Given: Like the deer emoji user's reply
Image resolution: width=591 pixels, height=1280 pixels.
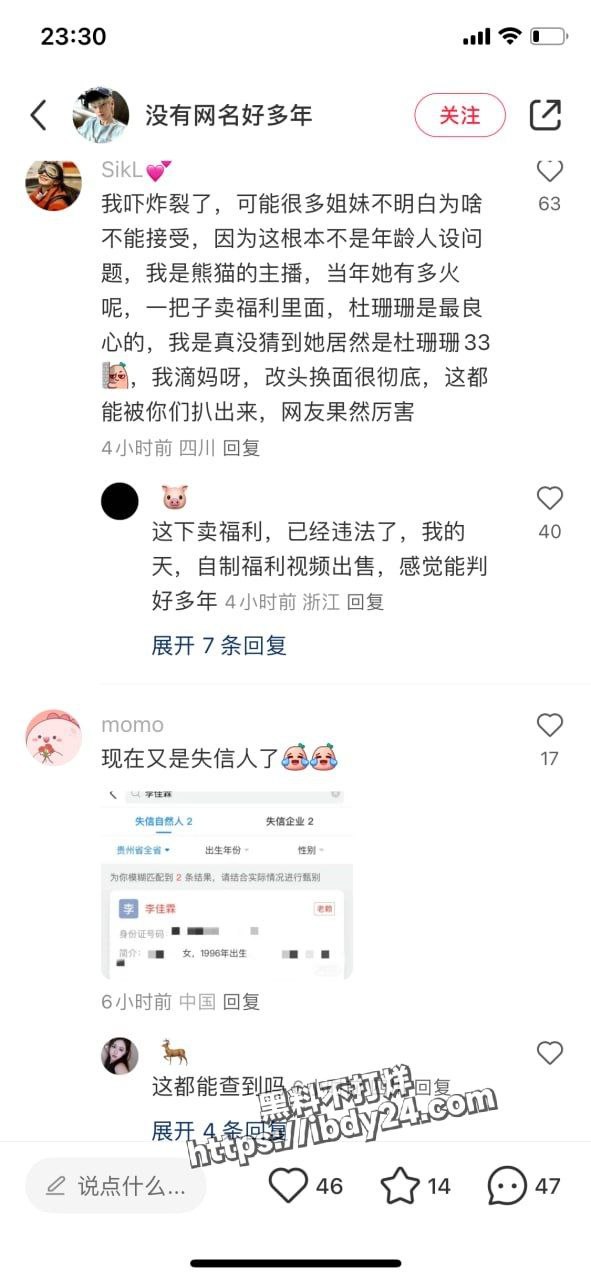Looking at the screenshot, I should 550,1052.
